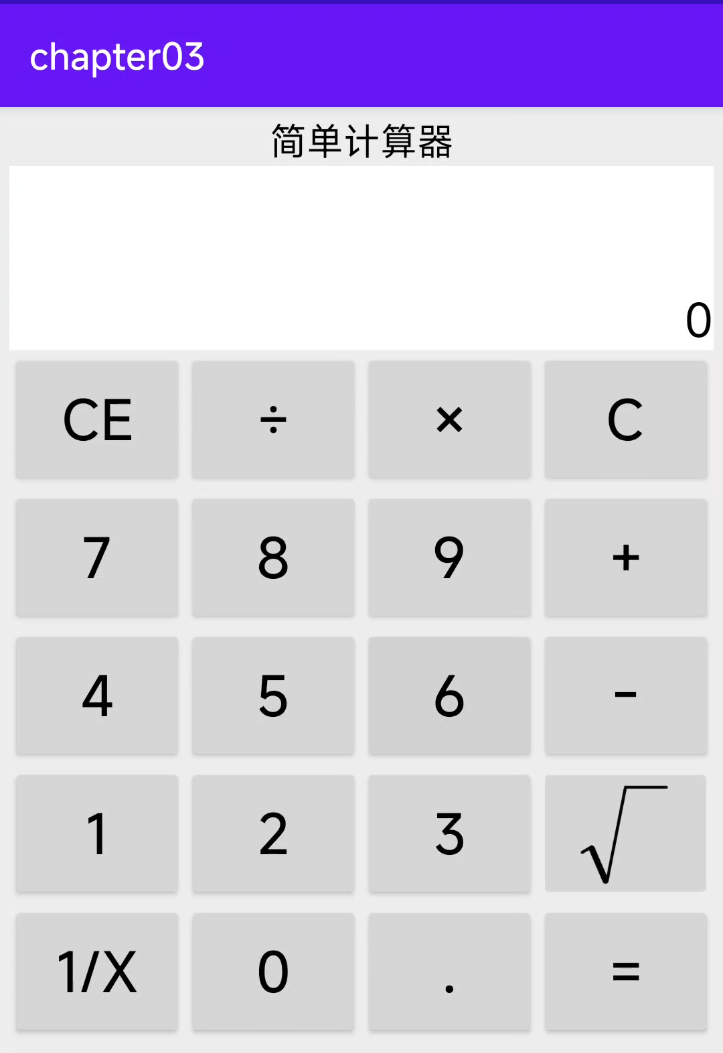The image size is (723, 1053).
Task: Enter digit 1
Action: tap(97, 833)
